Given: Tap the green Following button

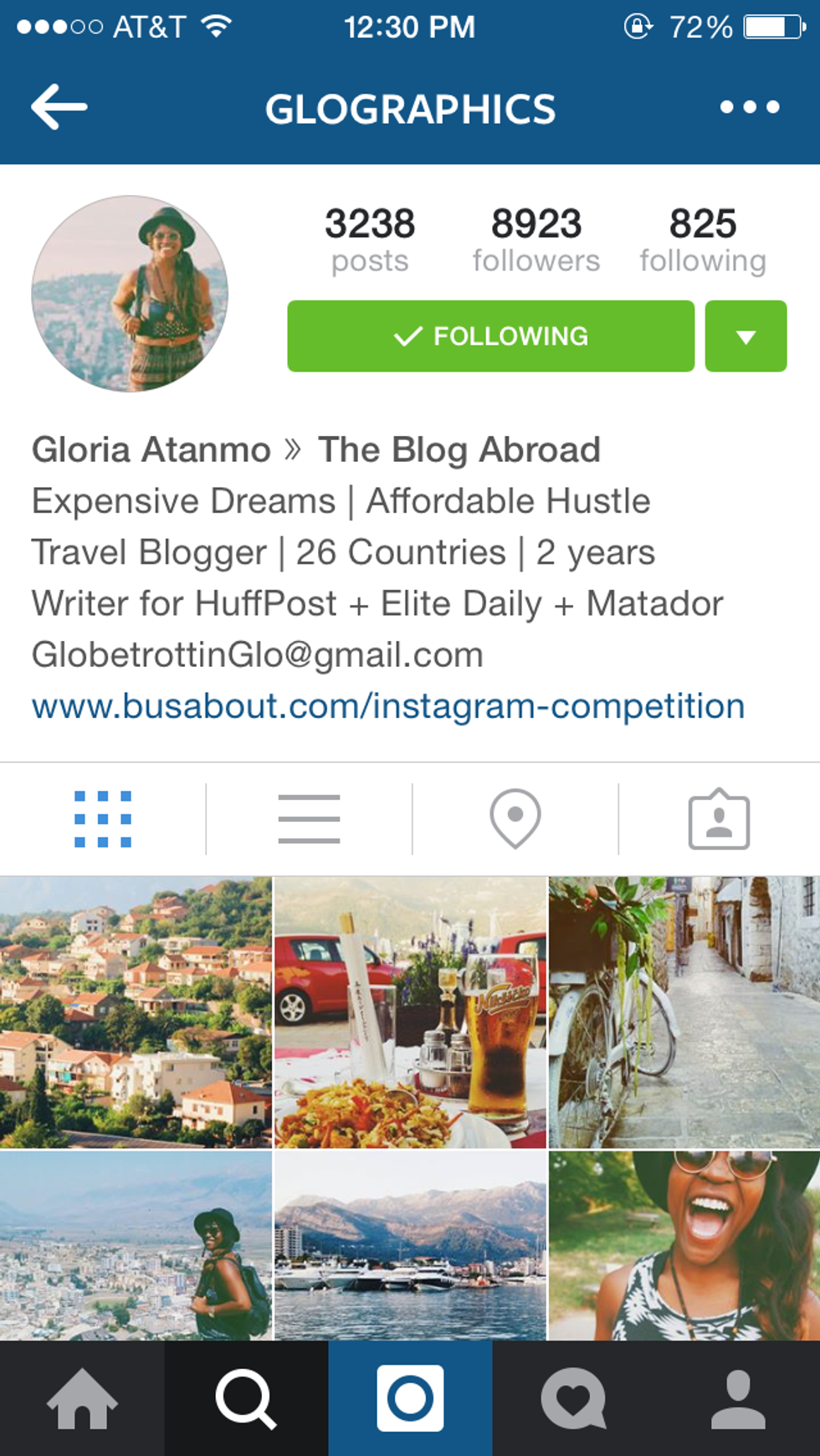Looking at the screenshot, I should (x=490, y=336).
